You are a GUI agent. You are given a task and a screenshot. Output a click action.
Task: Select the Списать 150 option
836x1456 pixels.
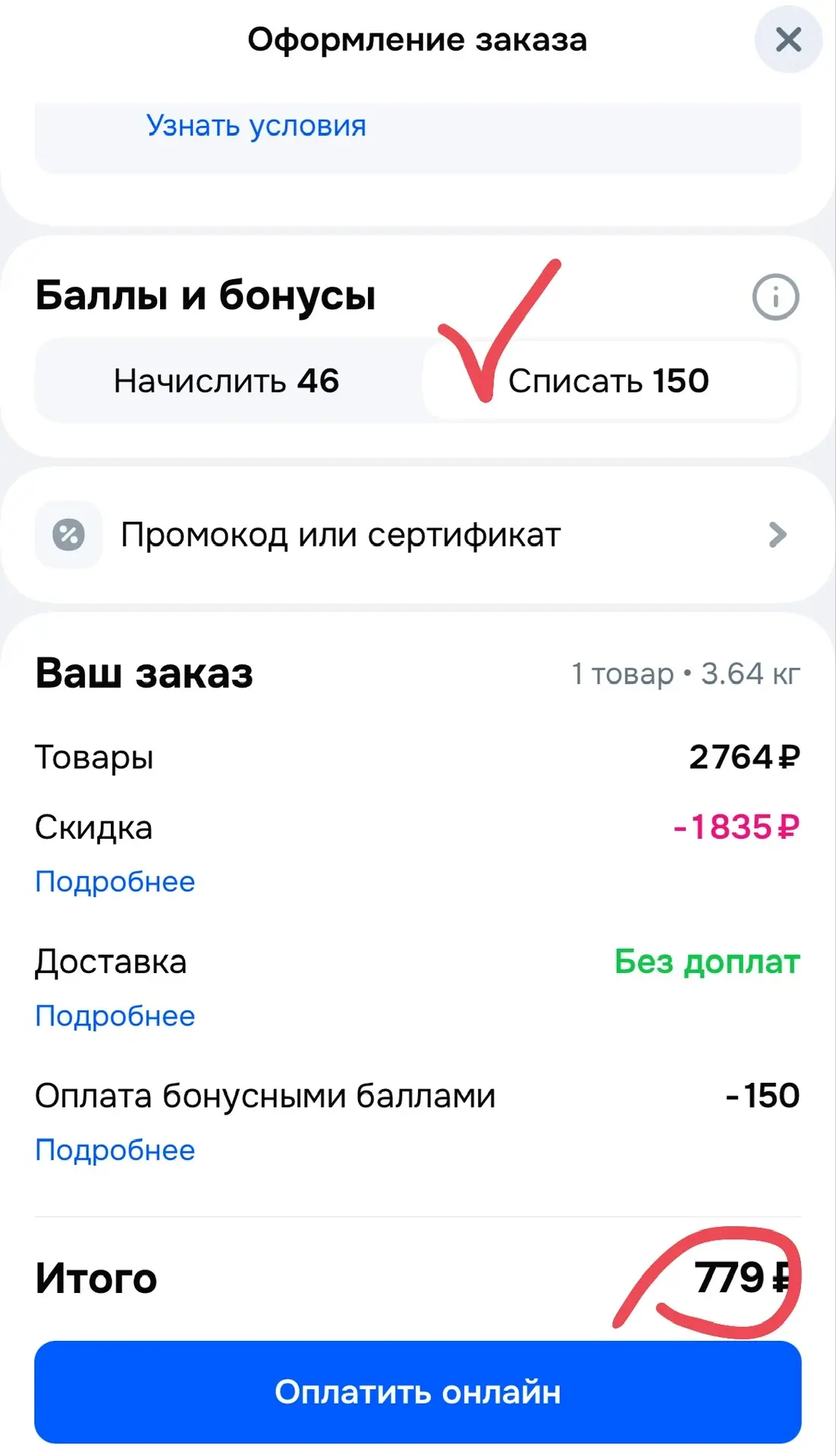609,381
